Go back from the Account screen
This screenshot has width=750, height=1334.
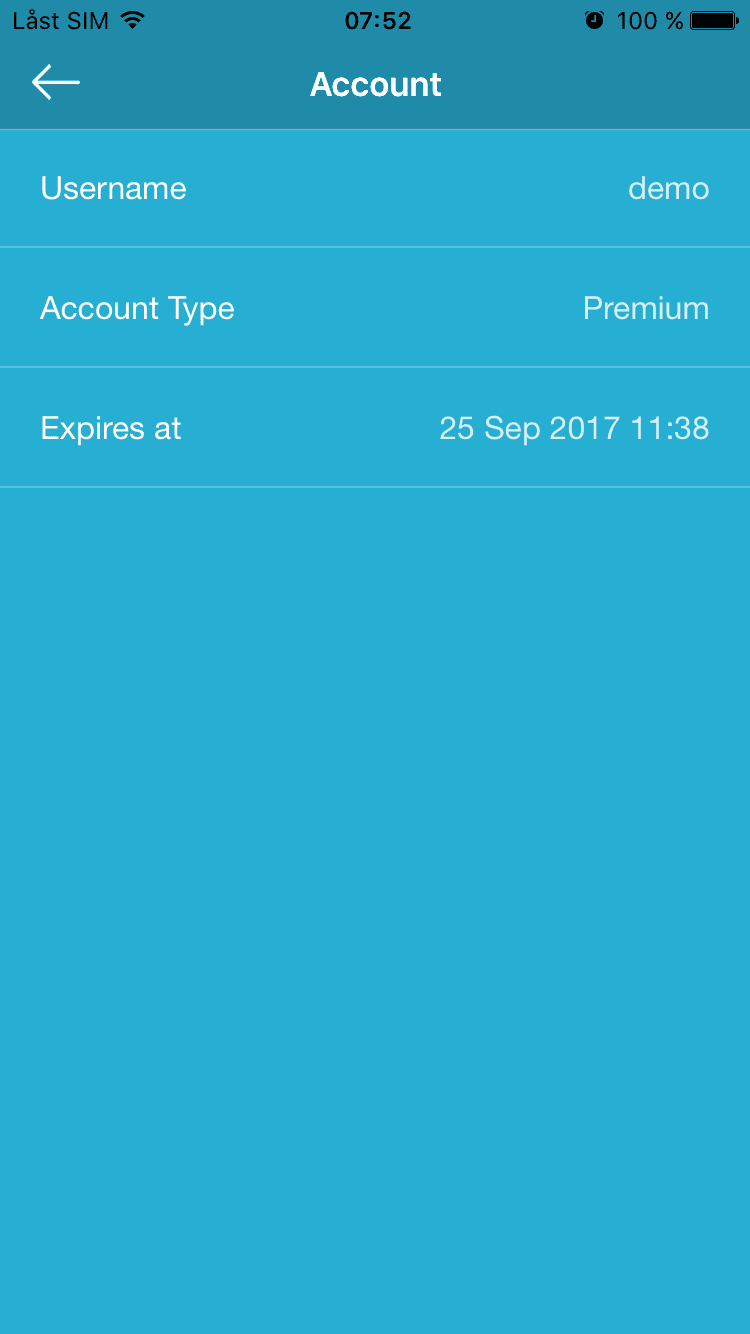pos(56,83)
